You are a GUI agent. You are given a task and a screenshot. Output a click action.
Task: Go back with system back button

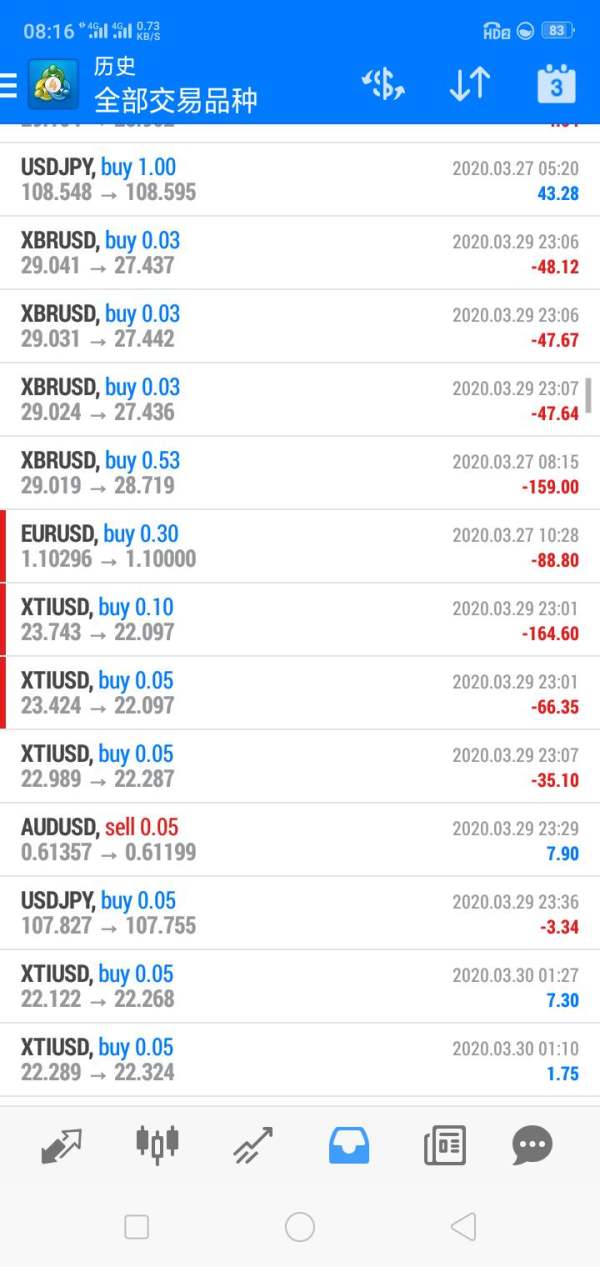462,1227
